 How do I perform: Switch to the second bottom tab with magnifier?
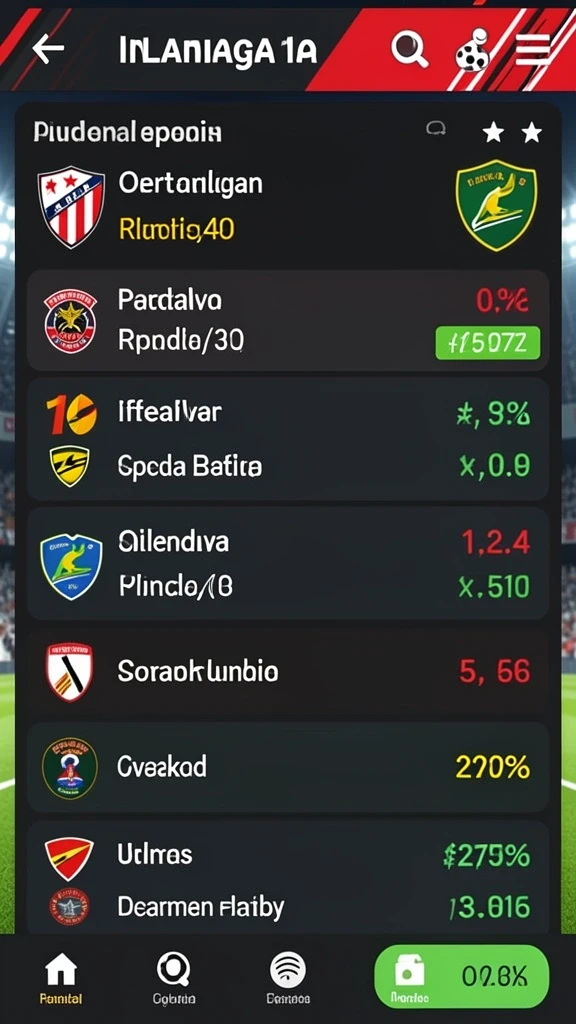point(174,978)
